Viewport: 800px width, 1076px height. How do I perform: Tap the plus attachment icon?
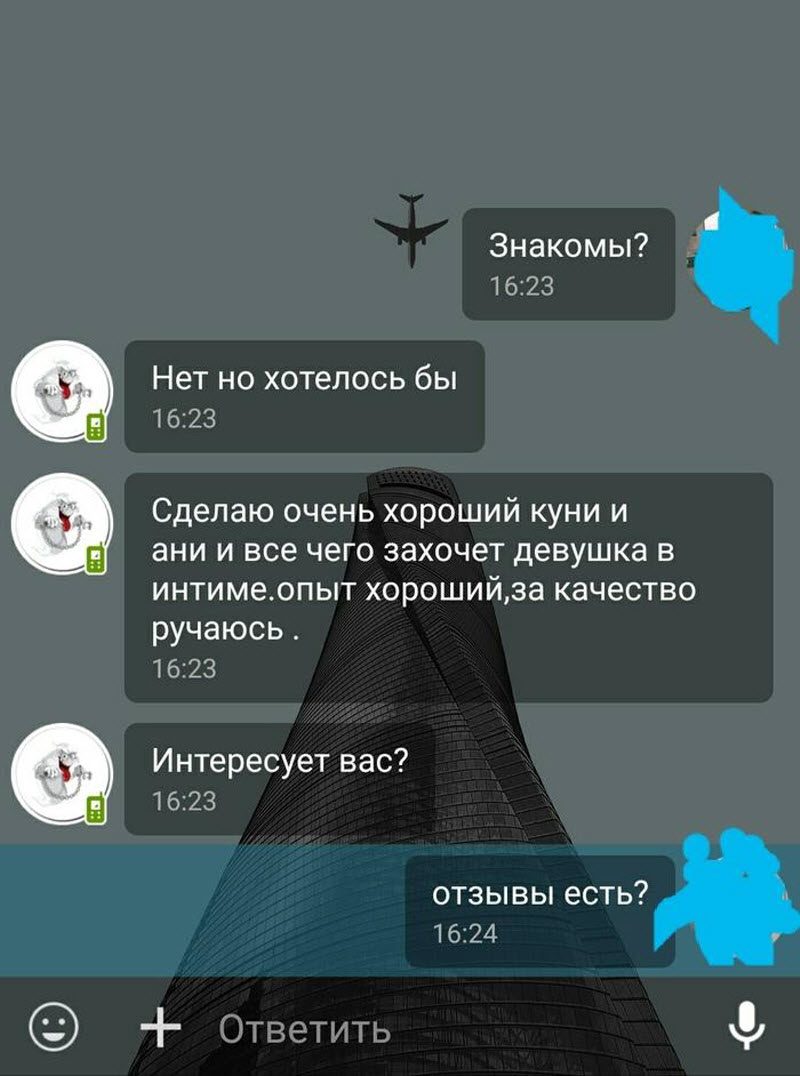[x=160, y=1027]
